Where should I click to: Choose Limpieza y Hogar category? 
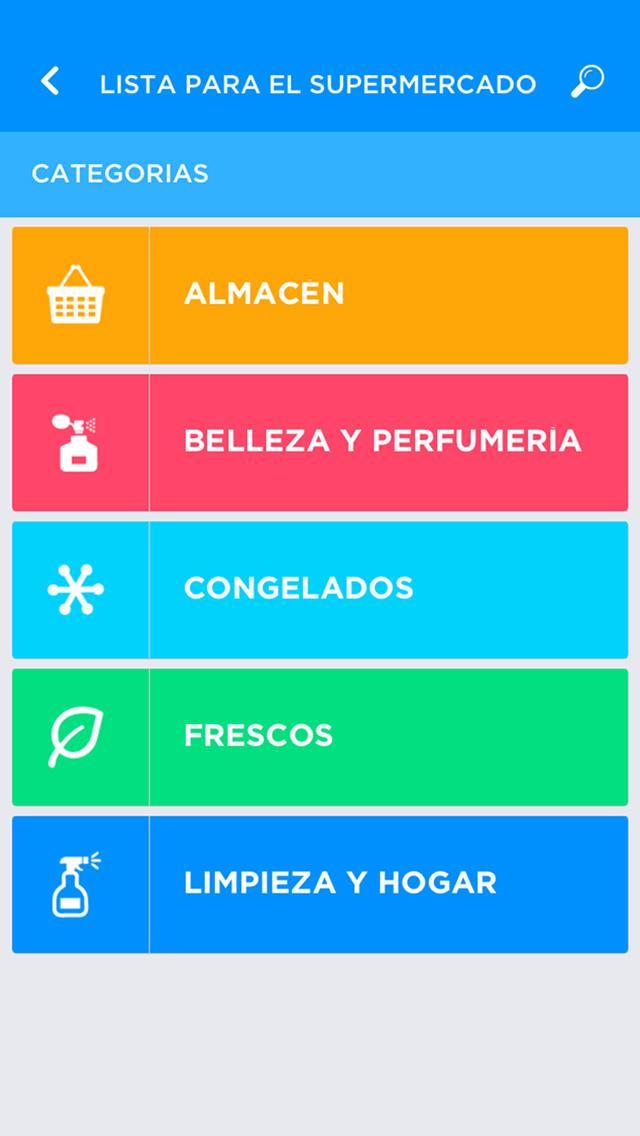click(x=320, y=883)
